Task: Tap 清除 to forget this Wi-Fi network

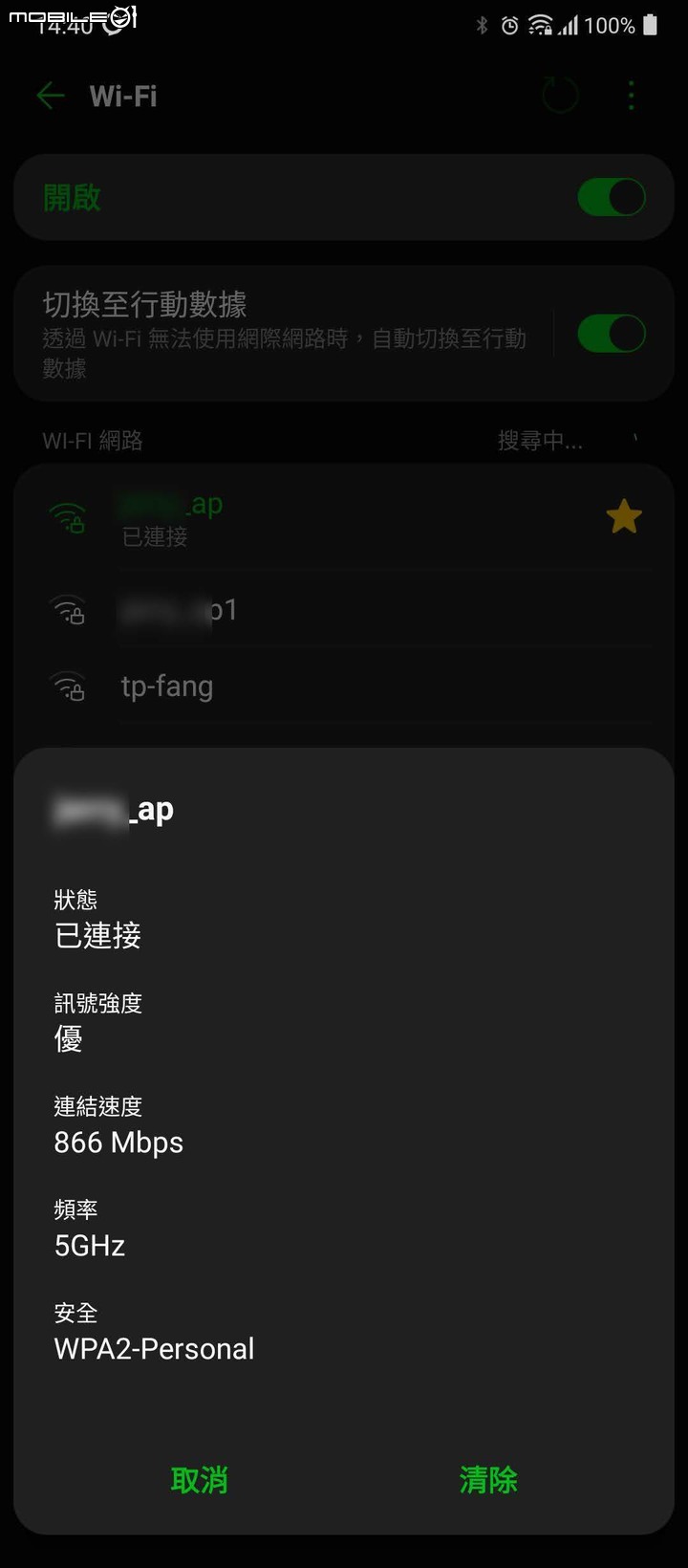Action: (488, 1479)
